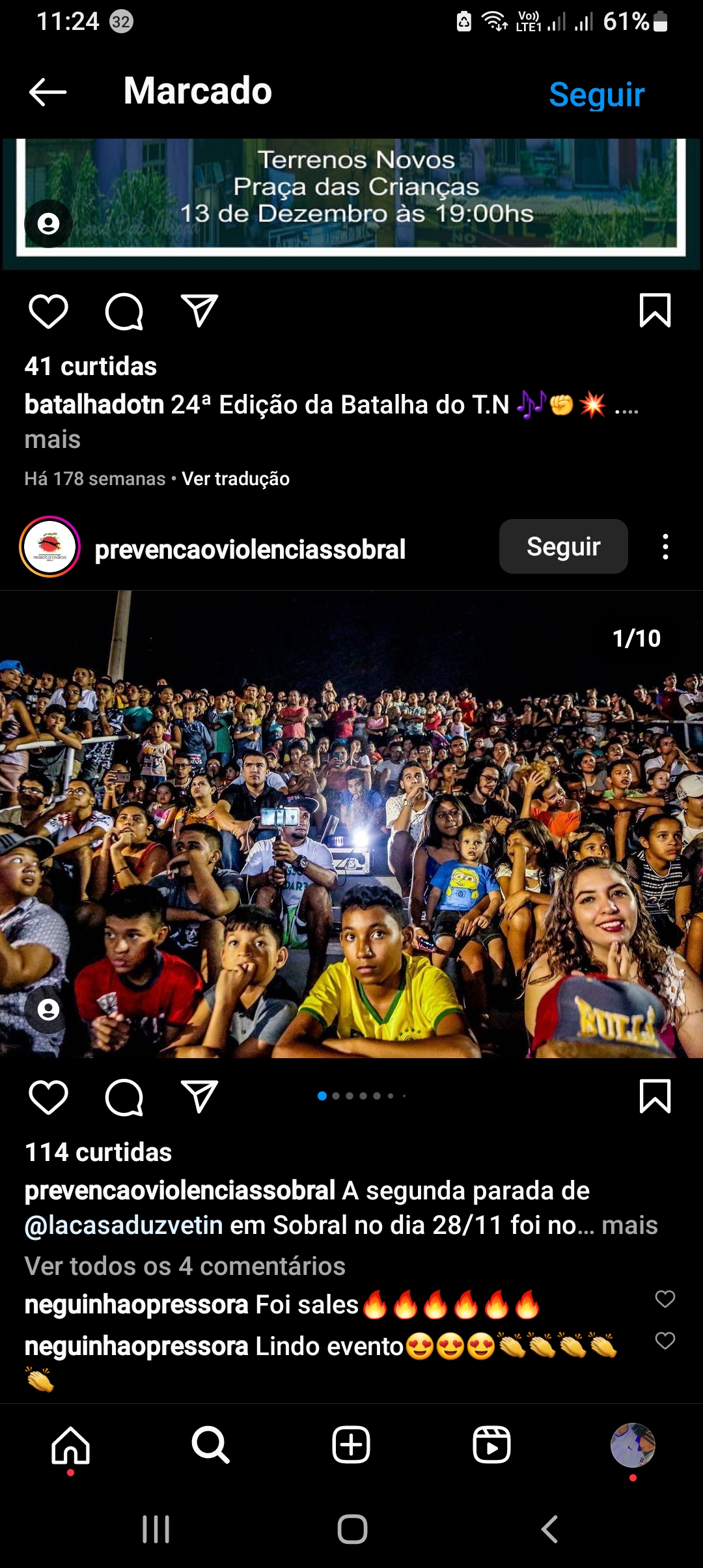Share the batalhadotn post
Image resolution: width=703 pixels, height=1568 pixels.
pos(199,311)
